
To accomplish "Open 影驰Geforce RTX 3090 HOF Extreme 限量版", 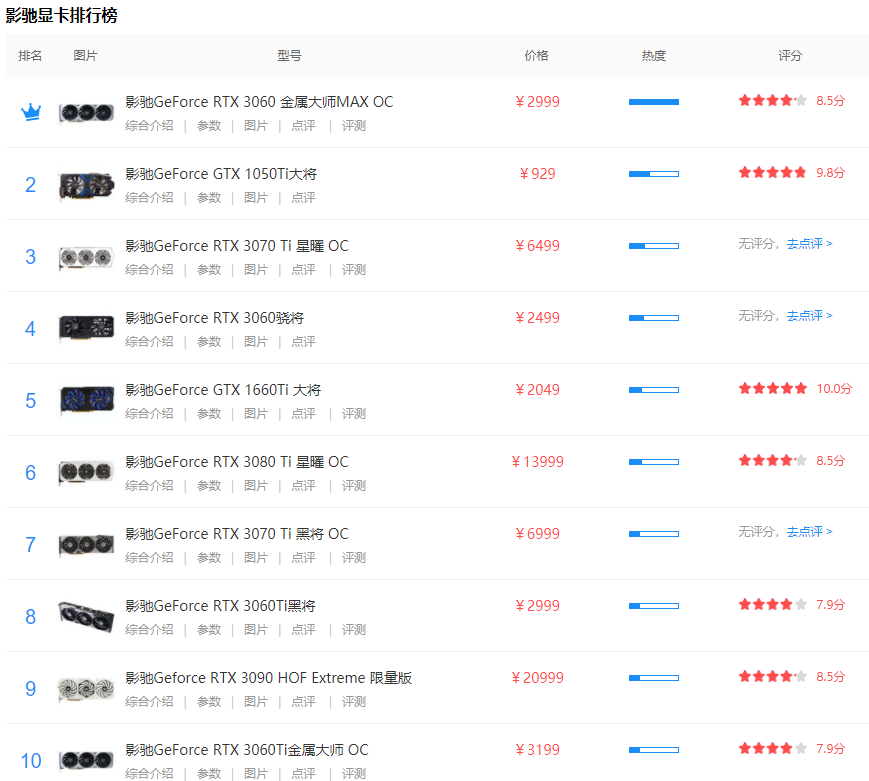I will 268,678.
